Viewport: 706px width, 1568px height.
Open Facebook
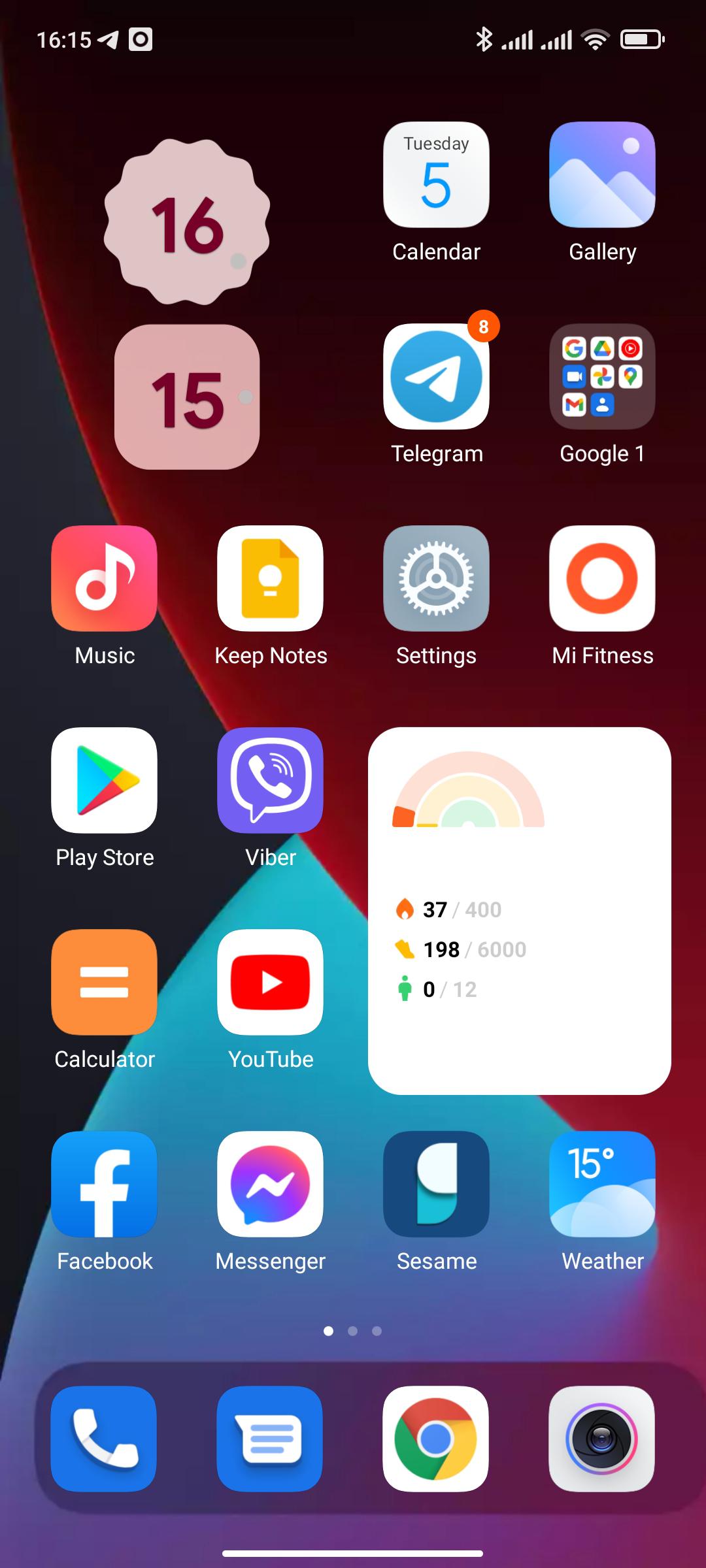105,1184
